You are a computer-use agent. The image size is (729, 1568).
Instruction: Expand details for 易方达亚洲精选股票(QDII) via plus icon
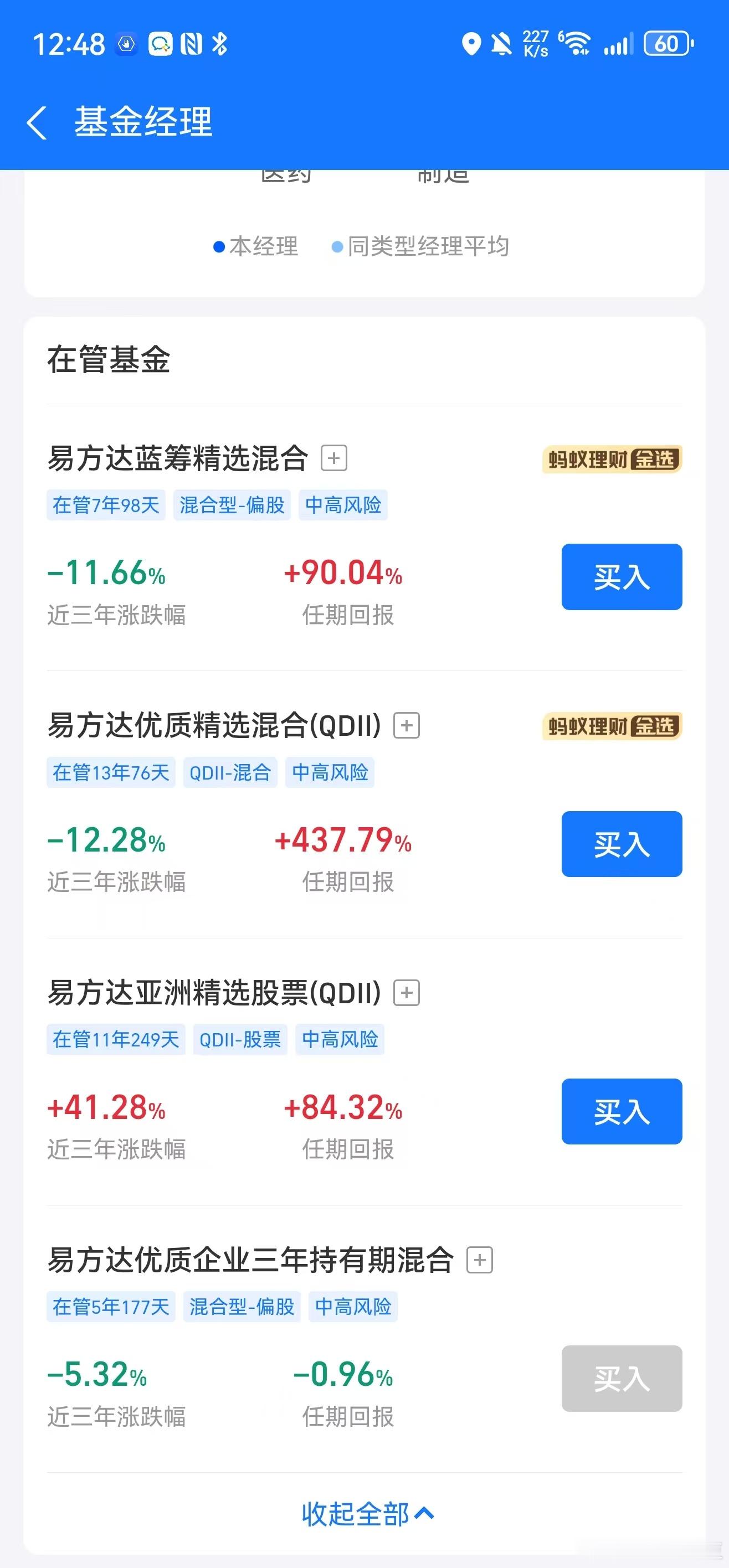pos(408,992)
